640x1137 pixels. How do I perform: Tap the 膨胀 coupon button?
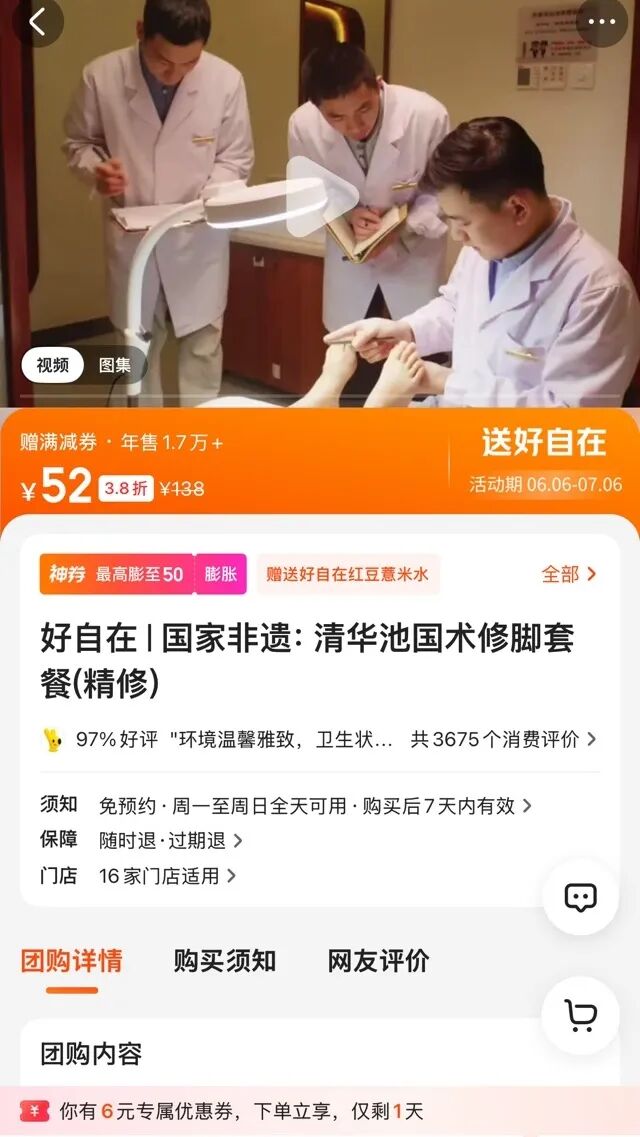pos(220,574)
